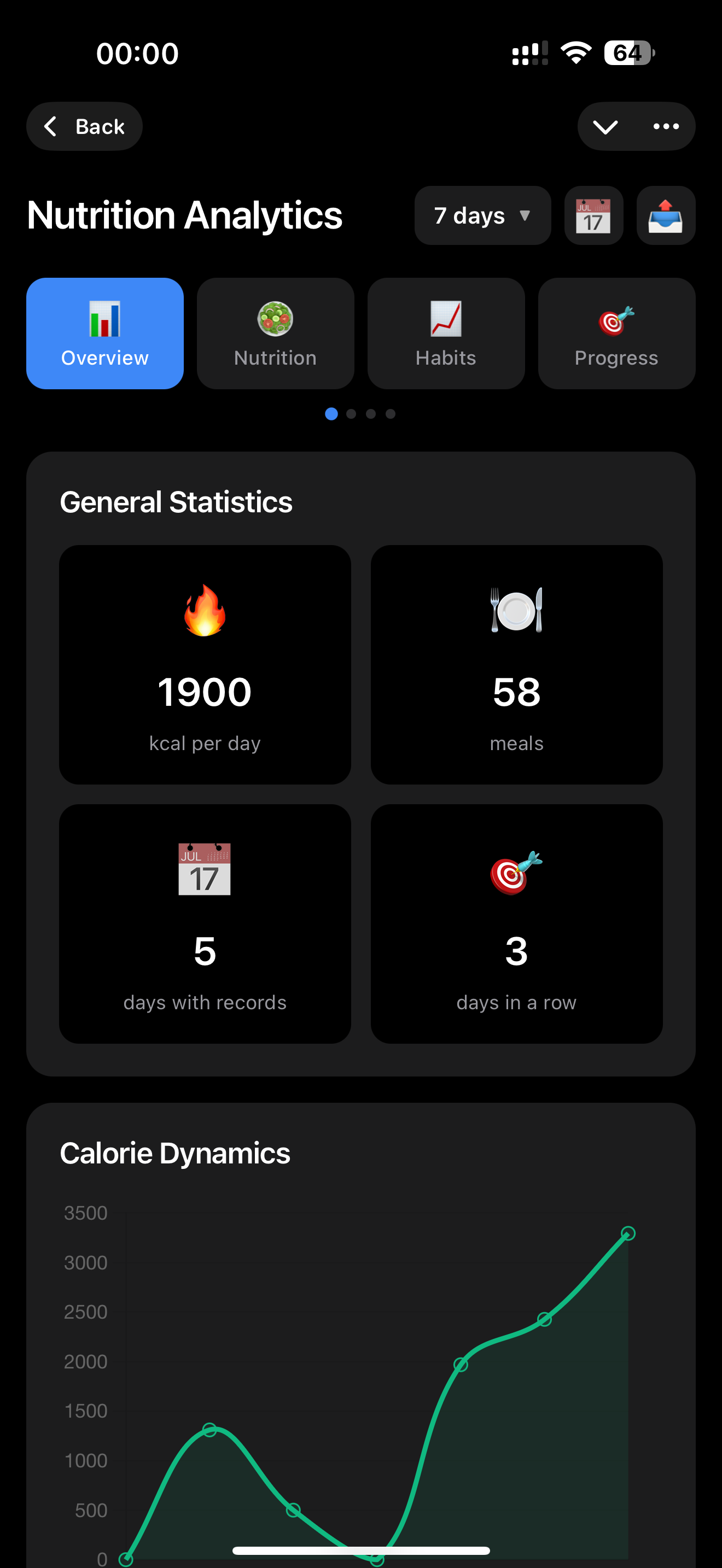Select the Overview bar chart icon
This screenshot has height=1568, width=722.
click(104, 319)
